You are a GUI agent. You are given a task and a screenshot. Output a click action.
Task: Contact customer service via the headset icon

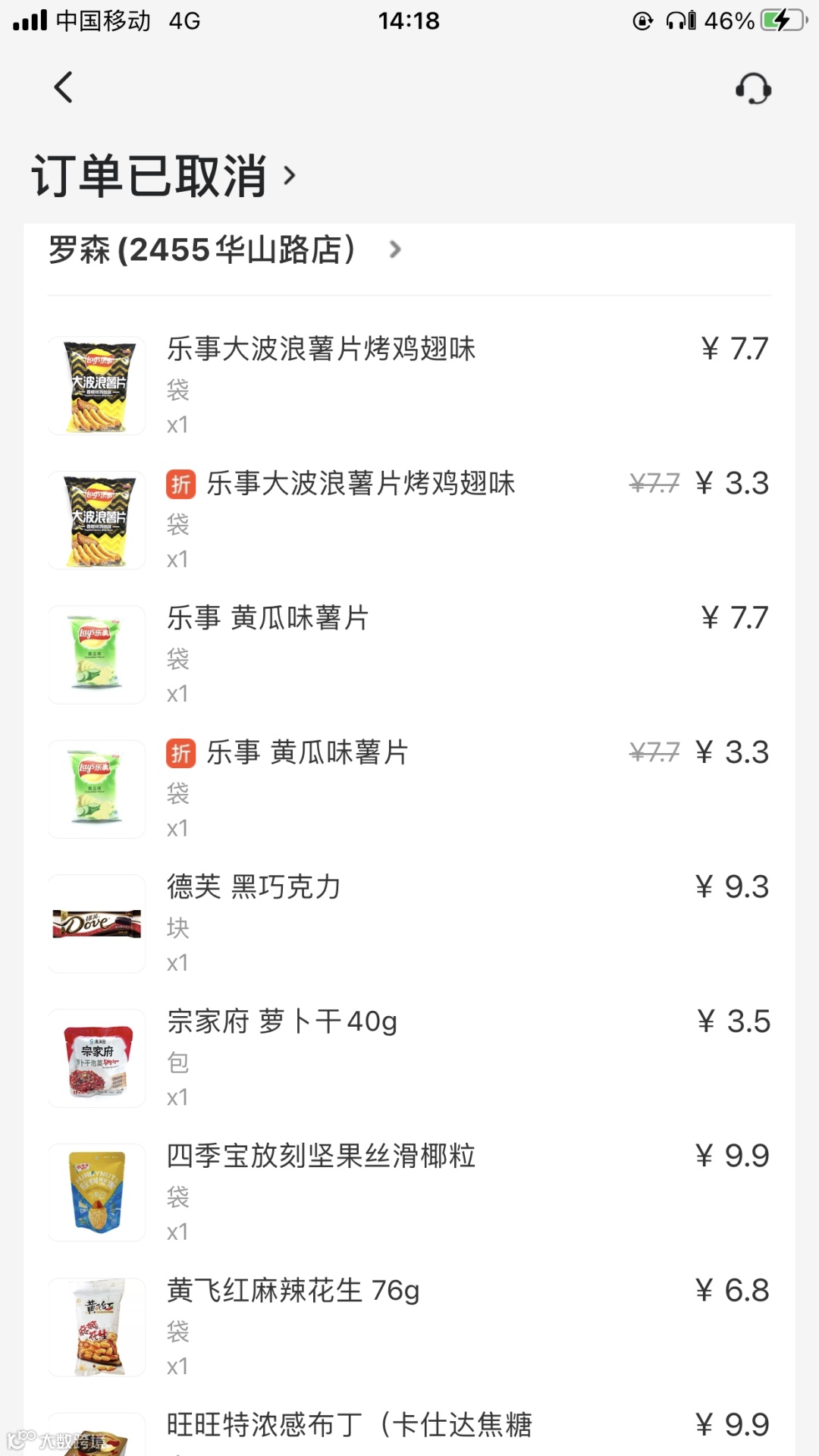(x=753, y=88)
